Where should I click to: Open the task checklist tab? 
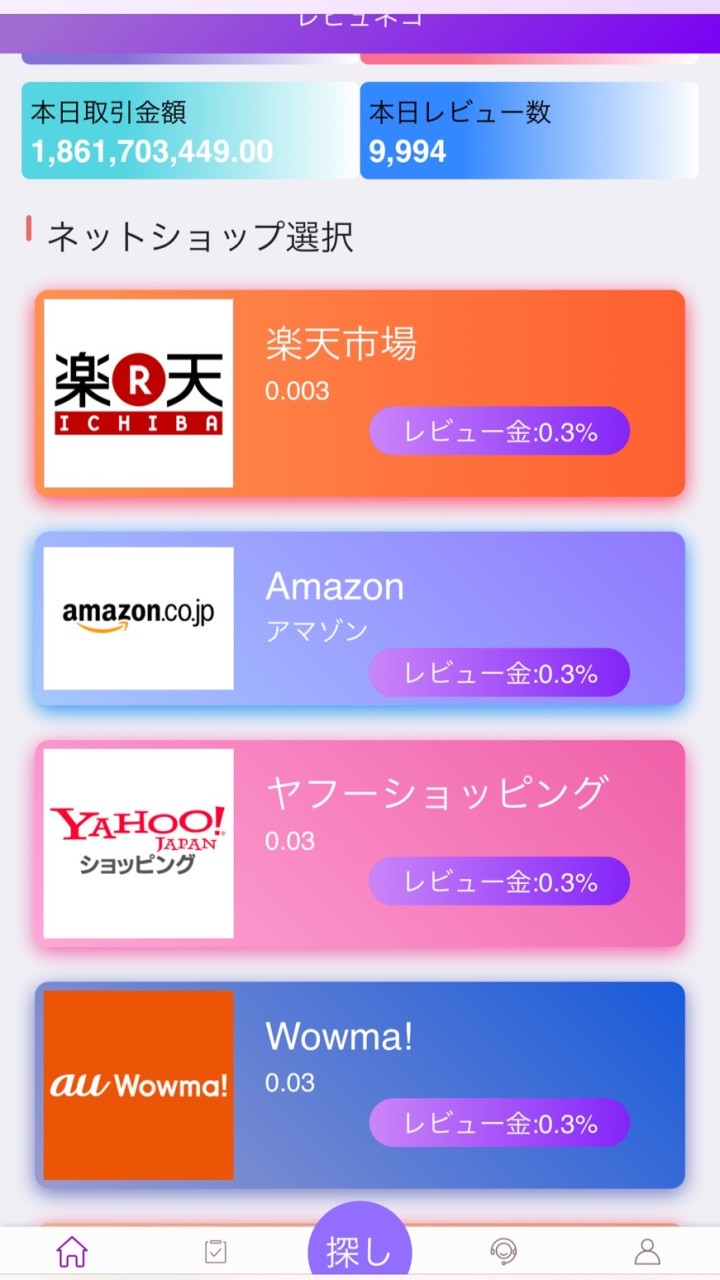point(215,1251)
